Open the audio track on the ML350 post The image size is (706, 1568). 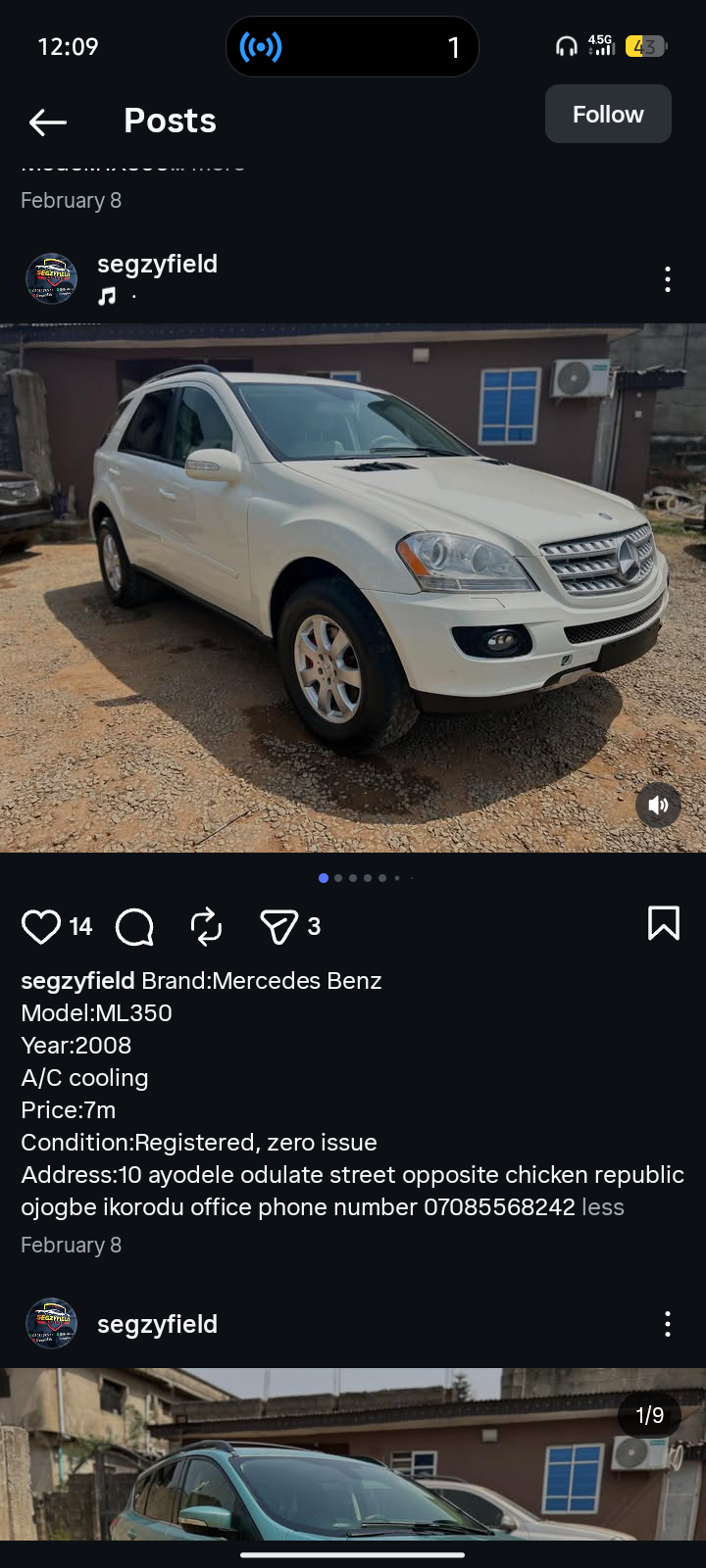pos(108,296)
